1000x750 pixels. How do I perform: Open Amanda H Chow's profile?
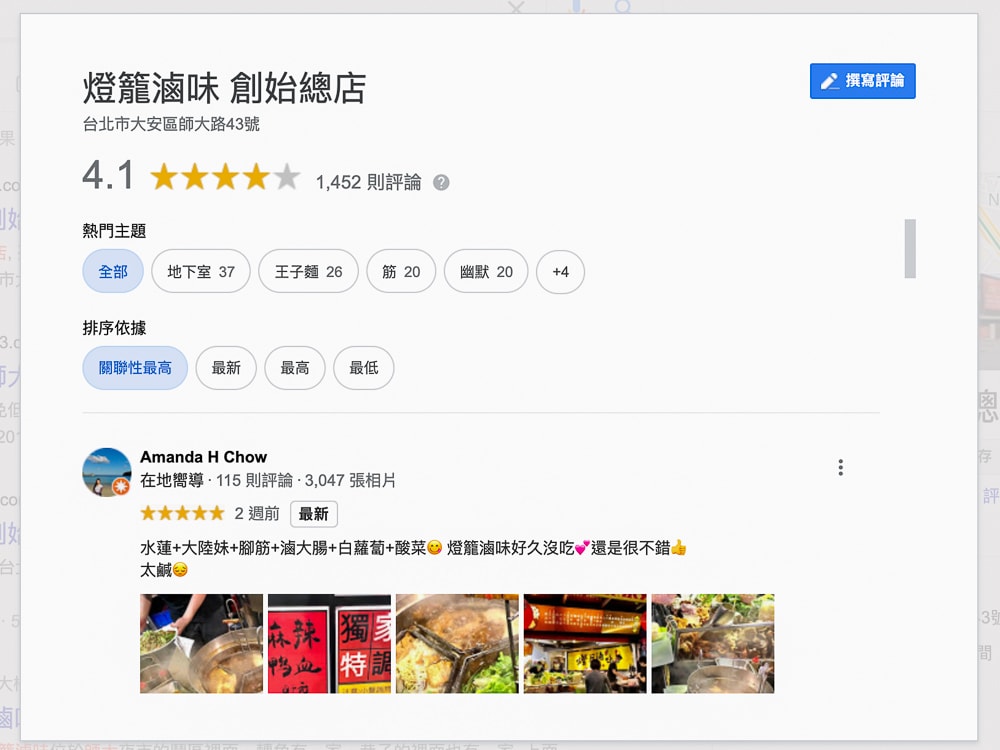tap(204, 457)
